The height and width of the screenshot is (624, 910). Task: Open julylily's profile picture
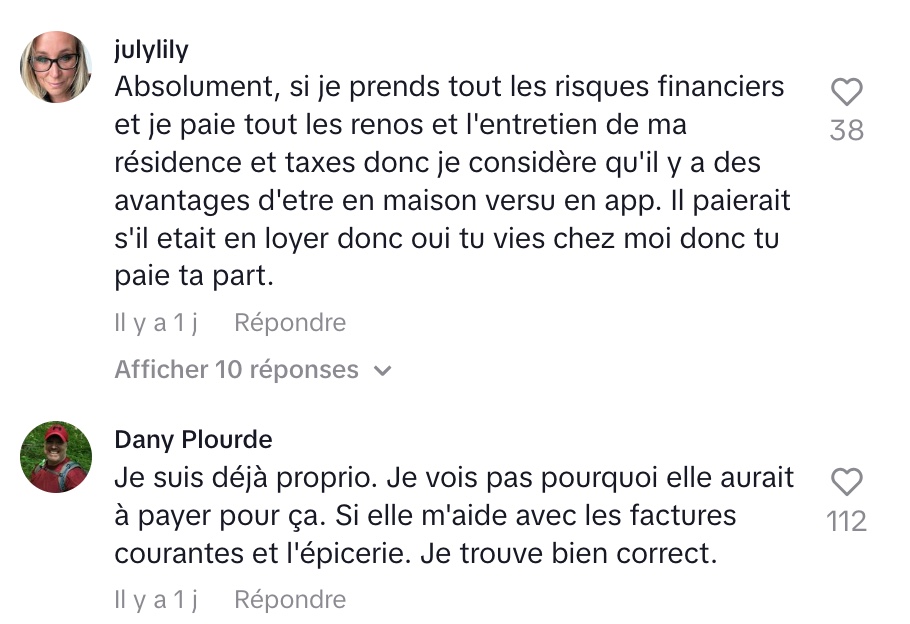point(56,66)
